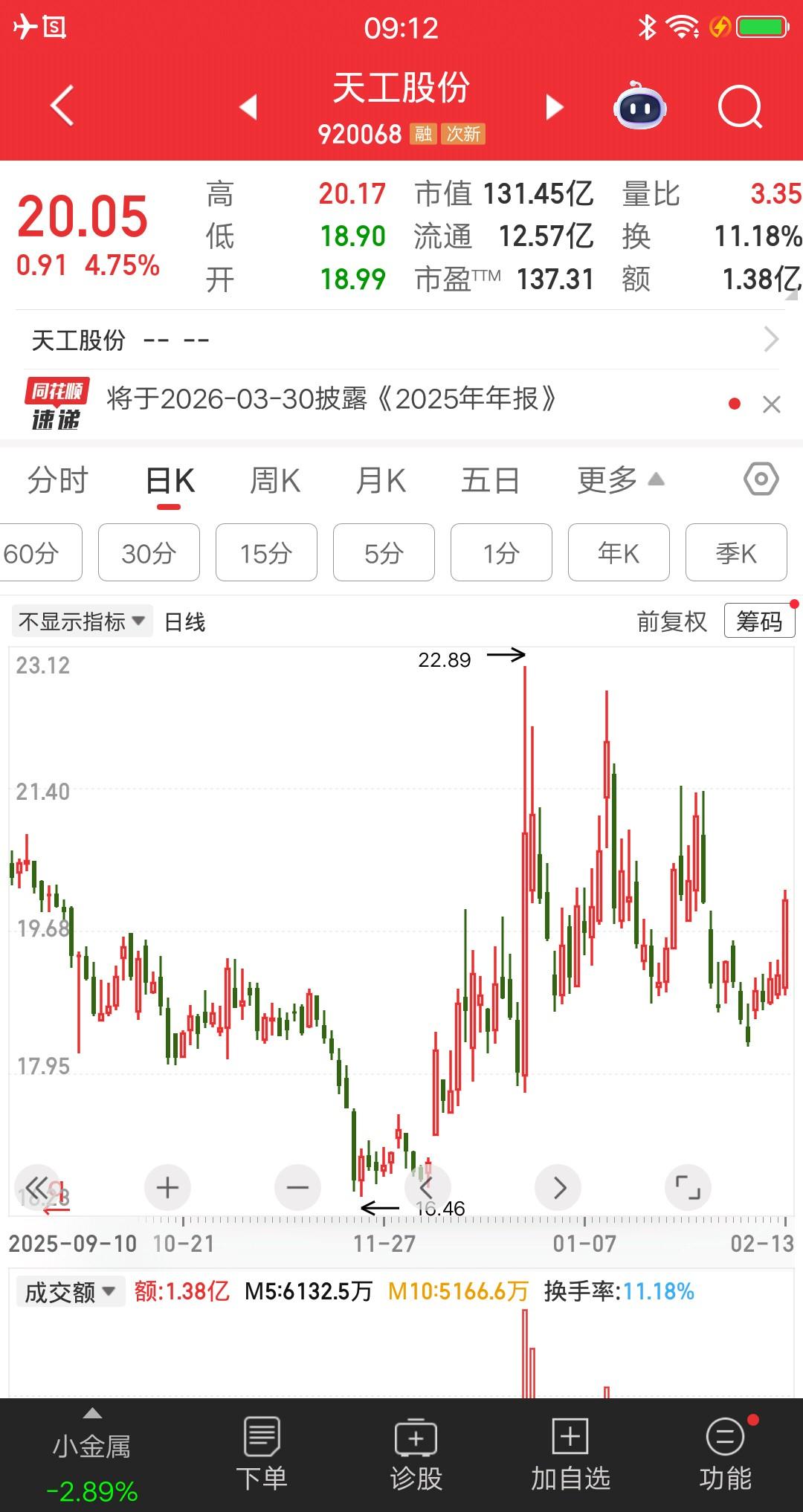This screenshot has height=1512, width=803.
Task: Expand chart to fullscreen view
Action: (688, 1187)
